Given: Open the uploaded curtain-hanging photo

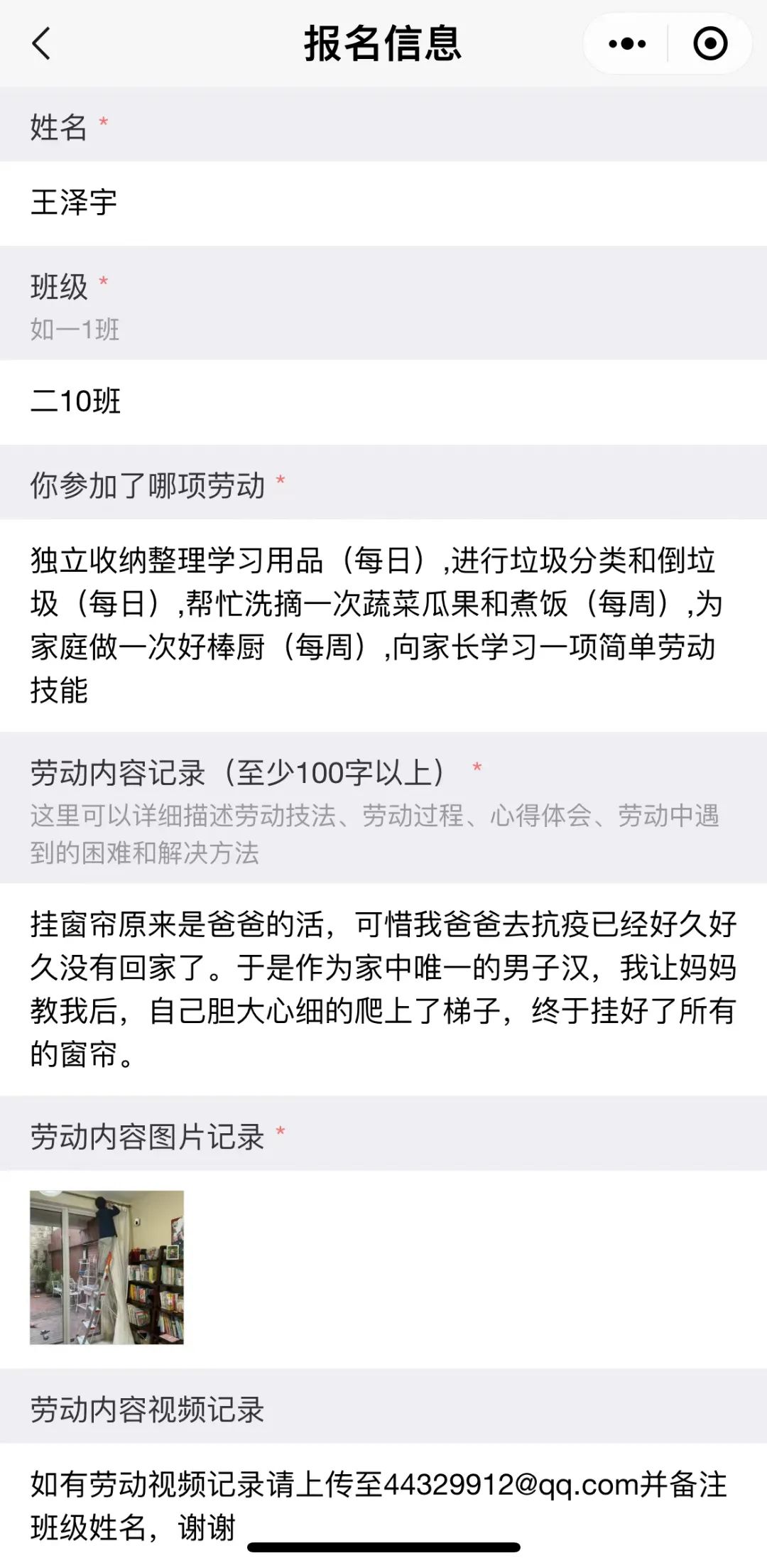Looking at the screenshot, I should pyautogui.click(x=107, y=1267).
